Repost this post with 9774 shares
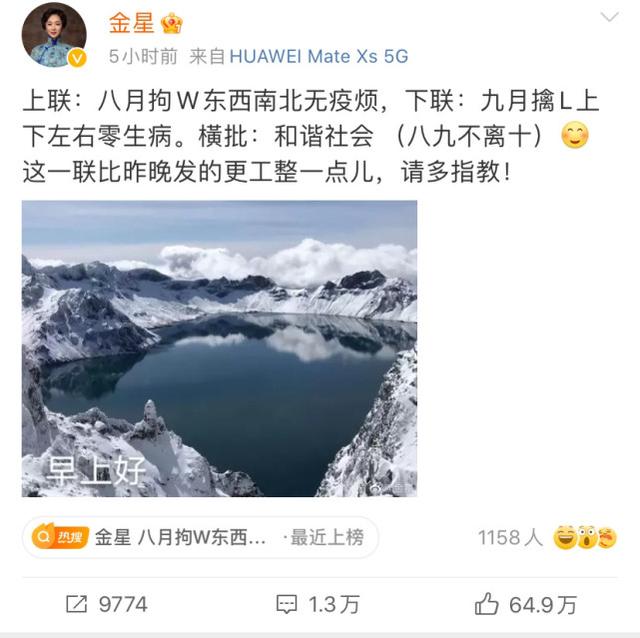 tap(106, 604)
